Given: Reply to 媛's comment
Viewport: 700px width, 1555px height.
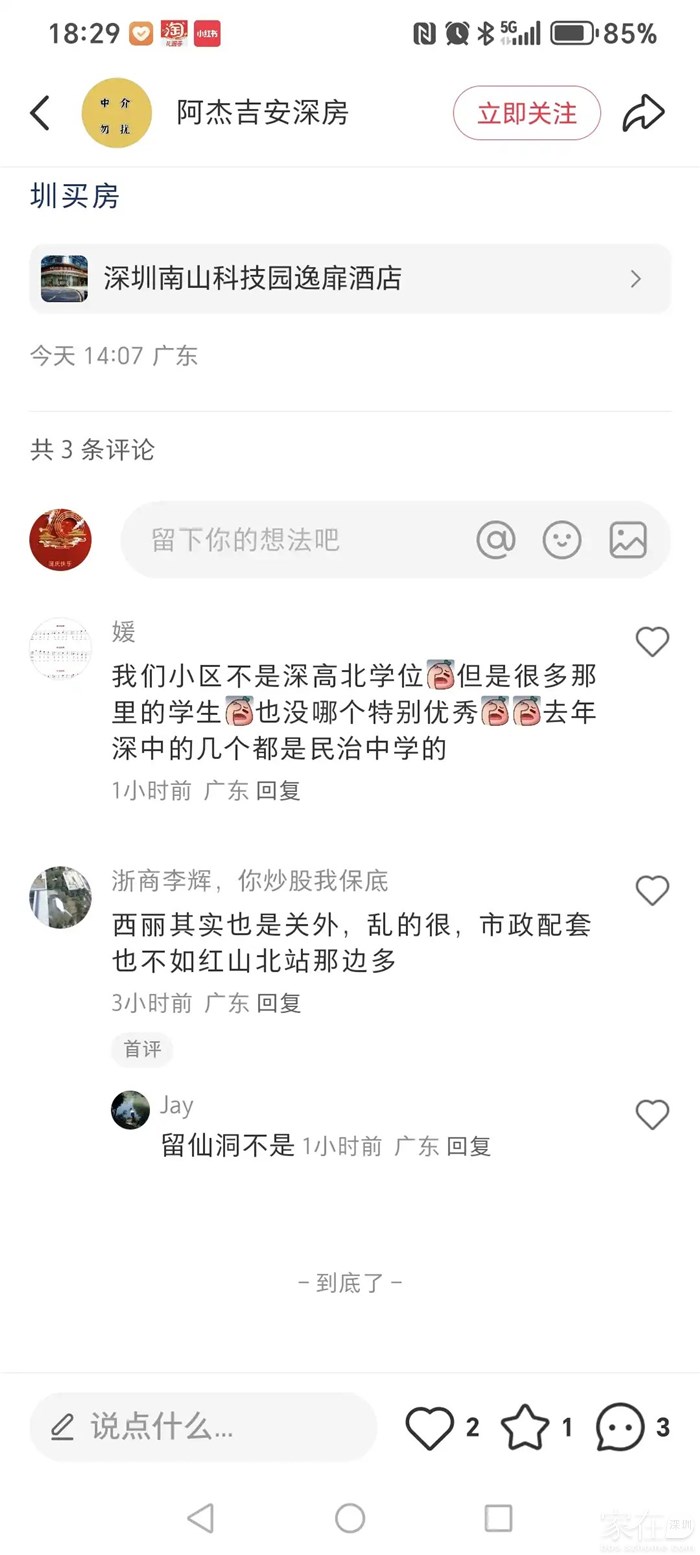Looking at the screenshot, I should 278,791.
